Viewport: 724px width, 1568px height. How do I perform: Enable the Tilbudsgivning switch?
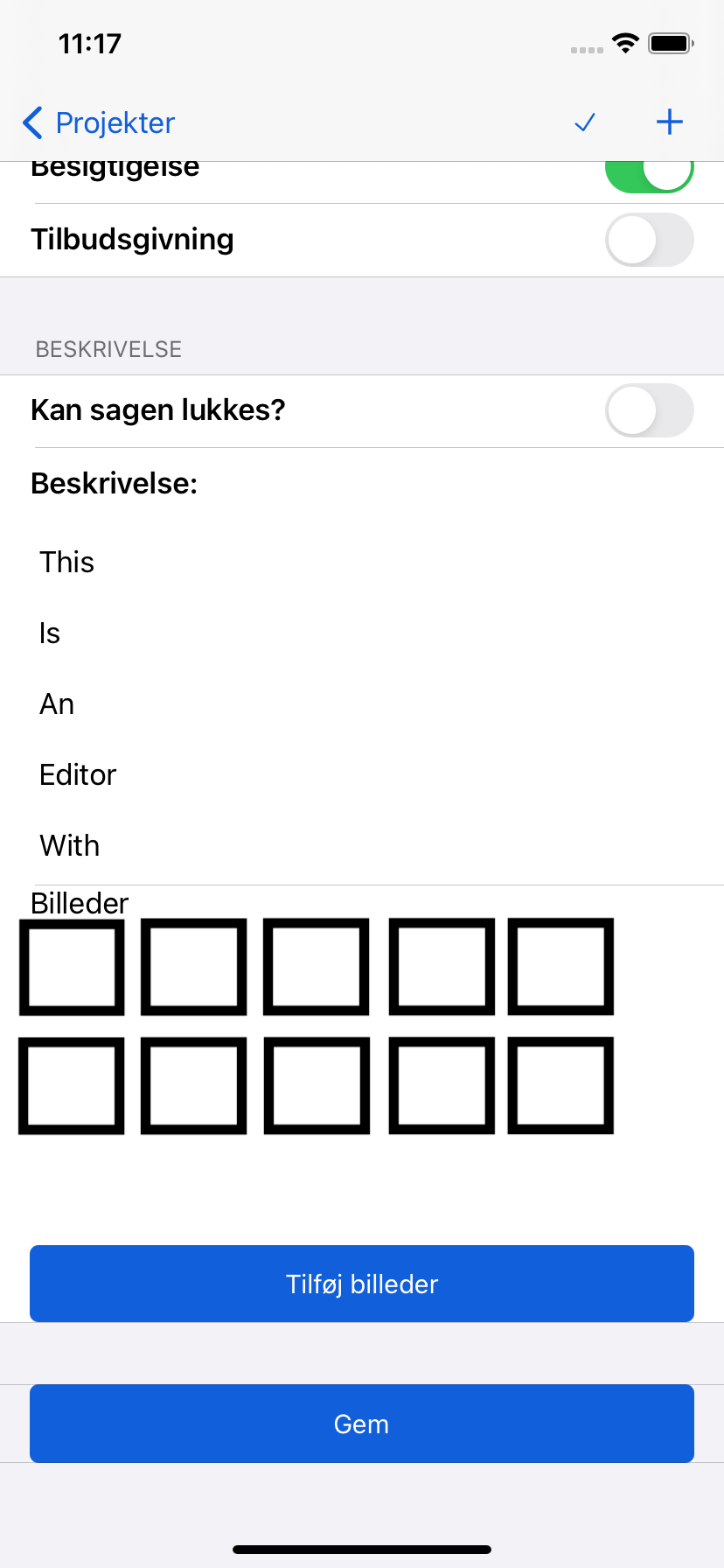point(650,240)
